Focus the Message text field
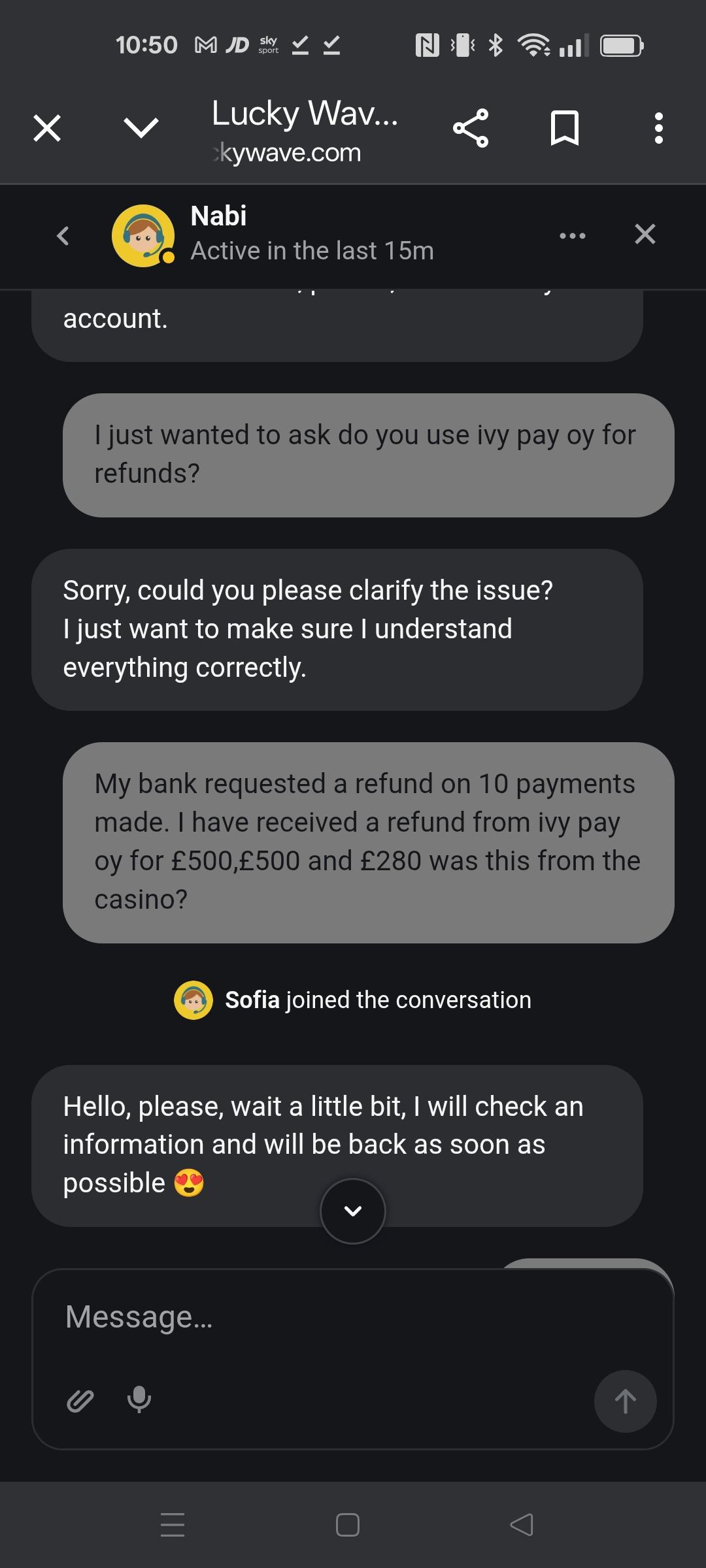 click(327, 1317)
